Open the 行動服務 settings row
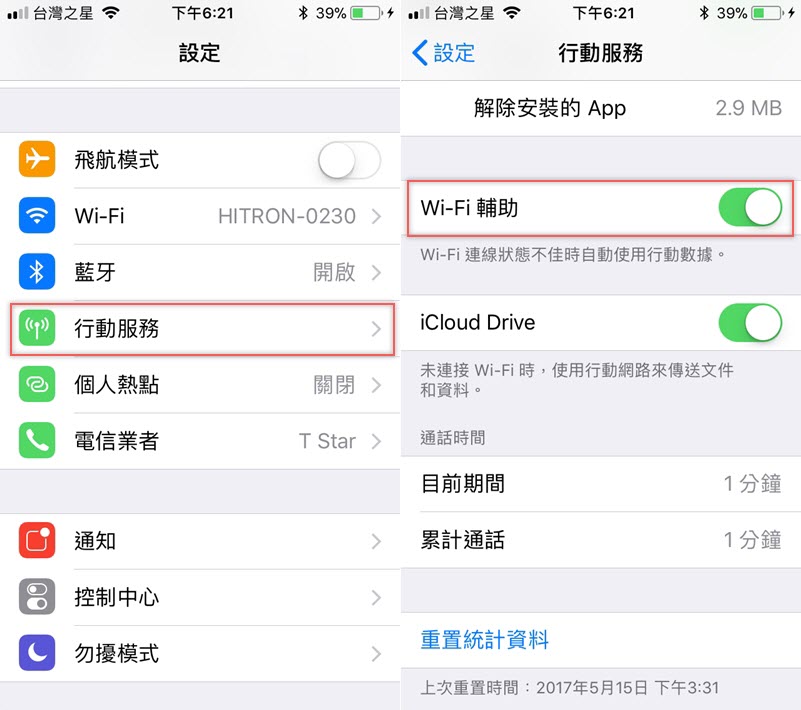The image size is (801, 710). click(x=200, y=328)
